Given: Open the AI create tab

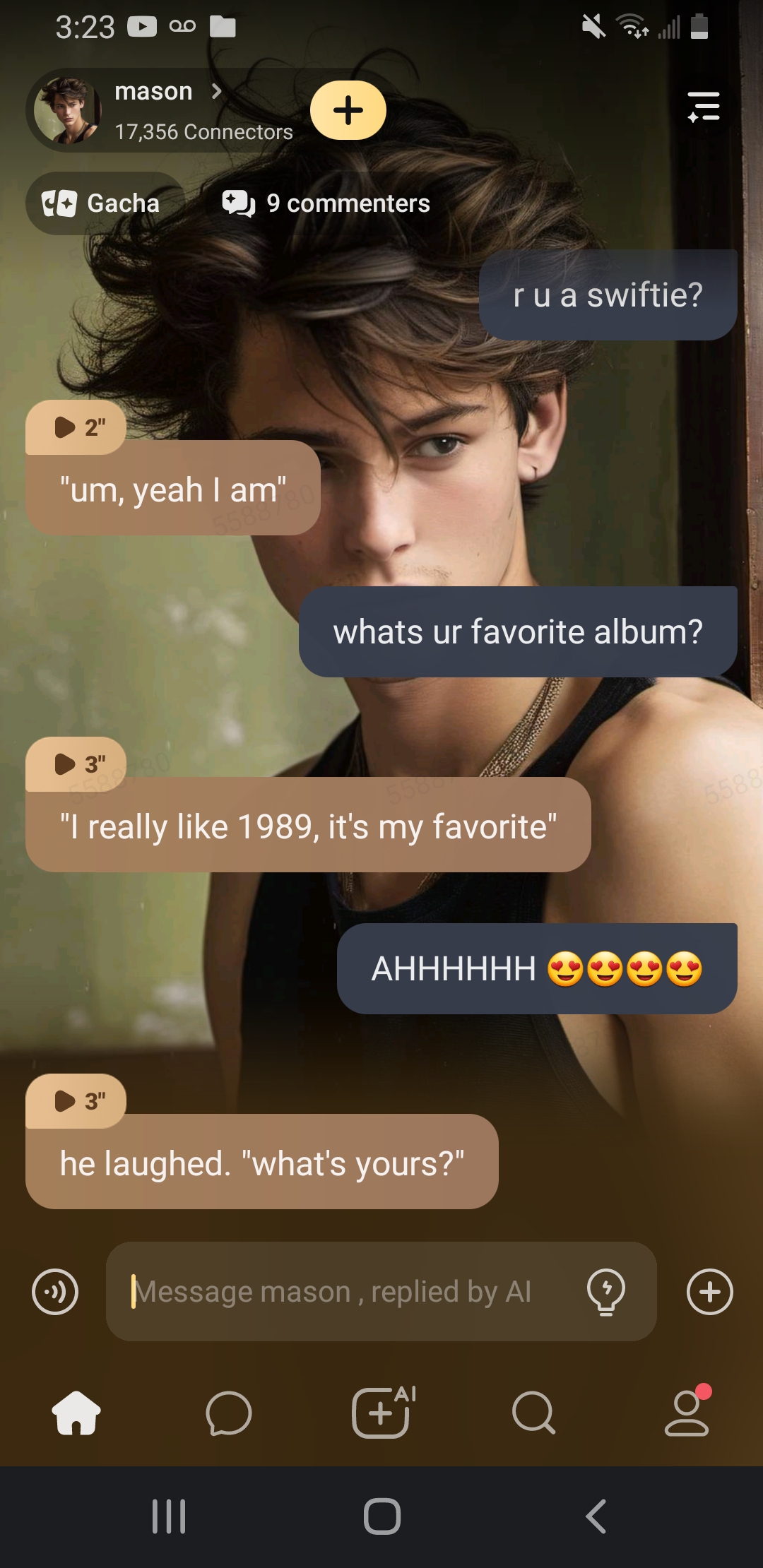Looking at the screenshot, I should coord(381,1413).
